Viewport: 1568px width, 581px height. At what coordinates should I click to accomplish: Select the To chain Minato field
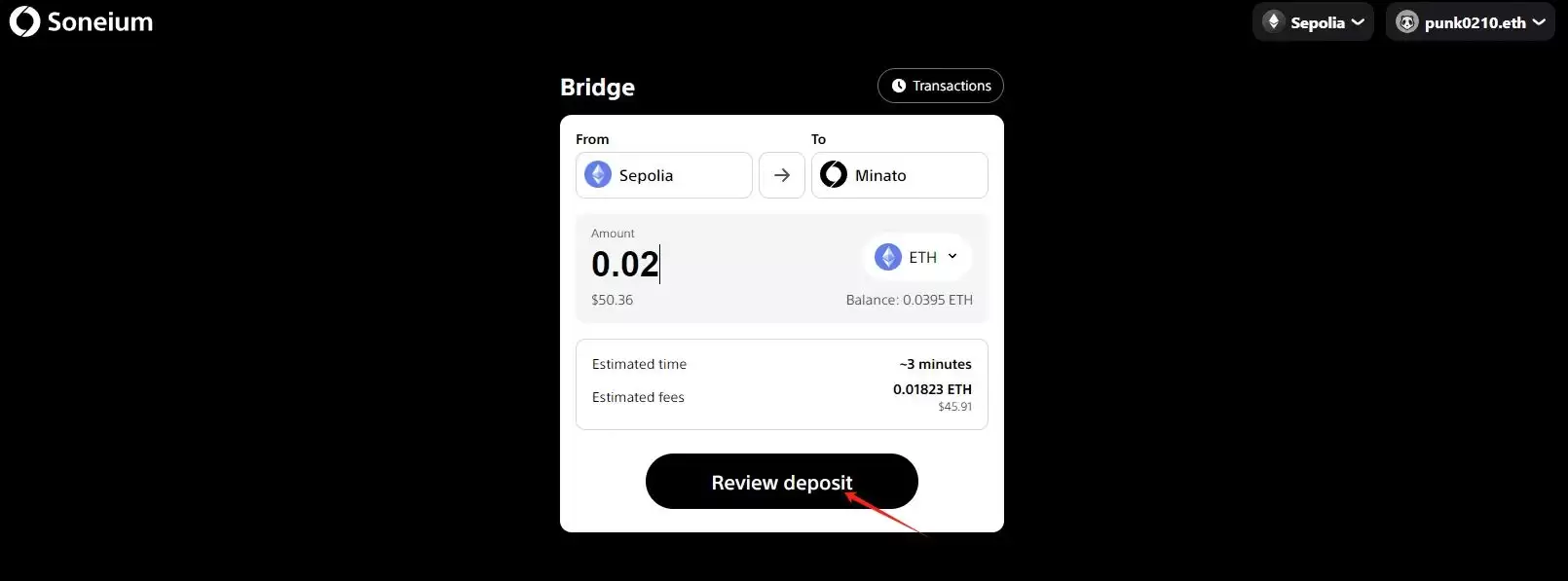click(x=898, y=175)
